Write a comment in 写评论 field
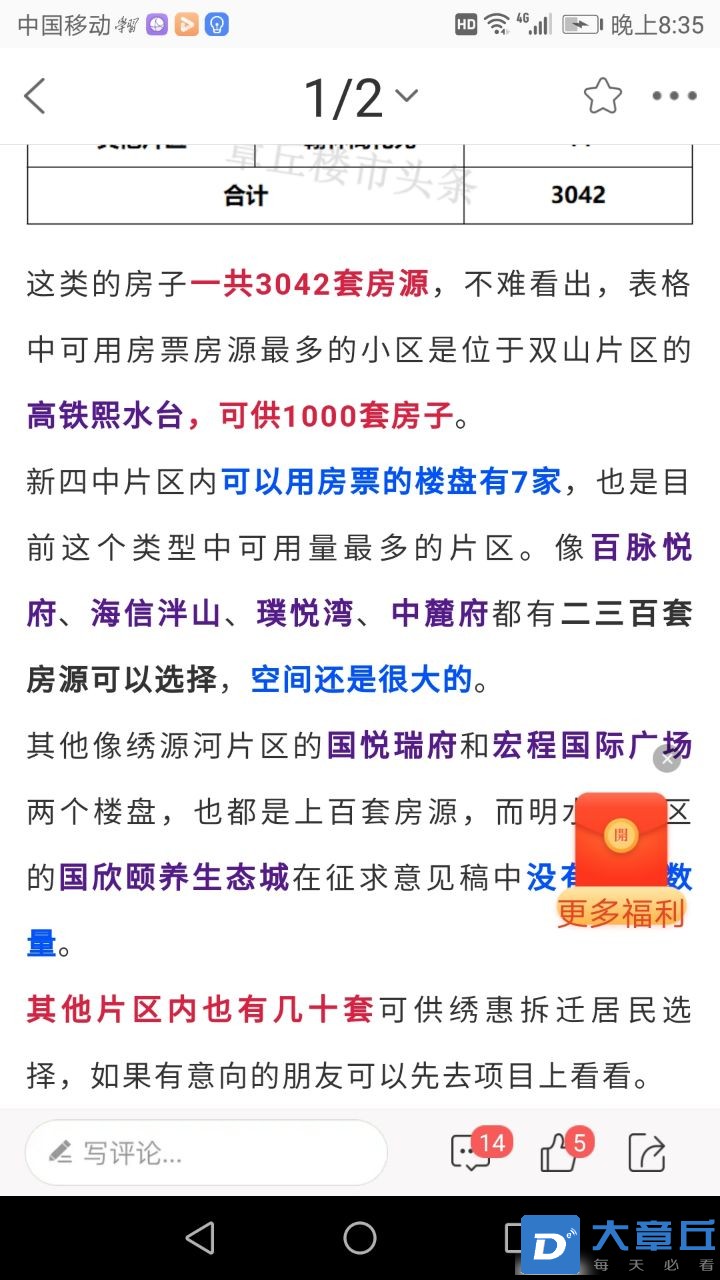 pyautogui.click(x=205, y=1152)
